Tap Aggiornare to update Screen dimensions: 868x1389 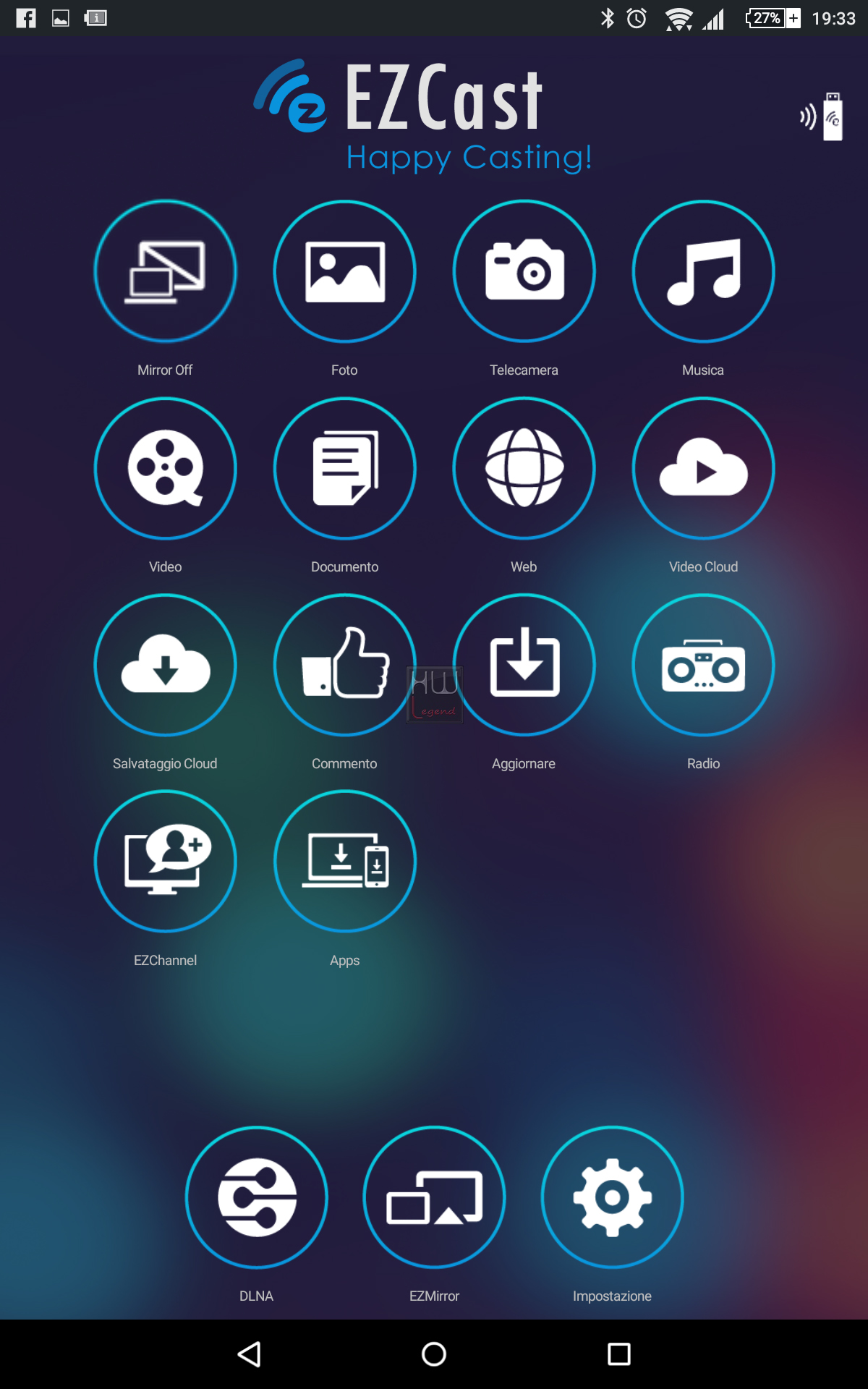point(524,665)
